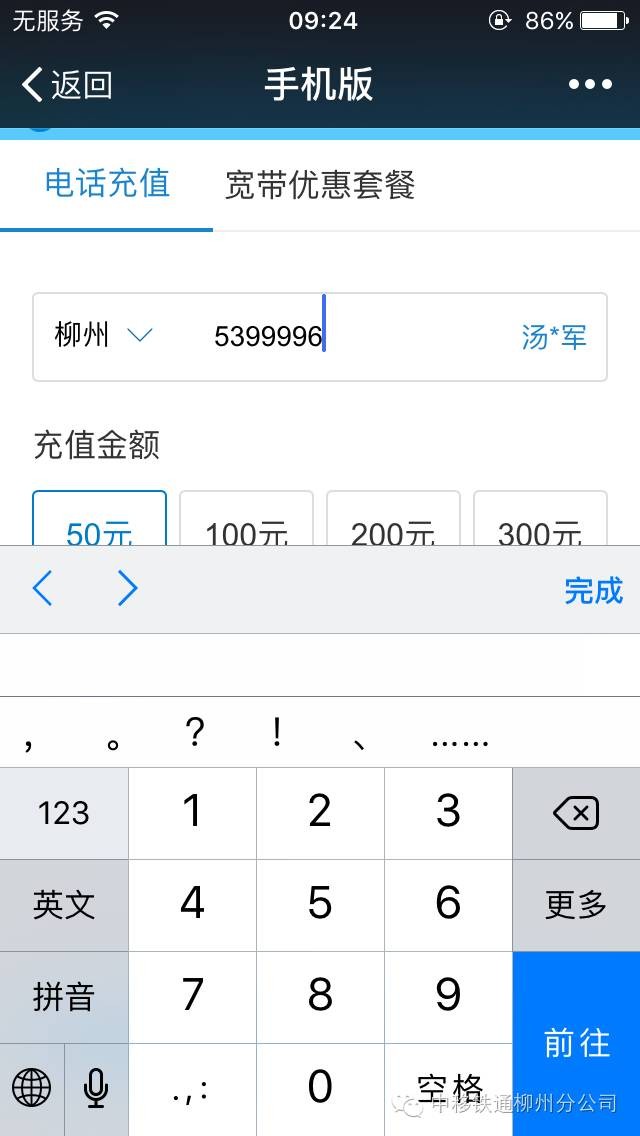Start voice dictation with the microphone key

pos(96,1088)
